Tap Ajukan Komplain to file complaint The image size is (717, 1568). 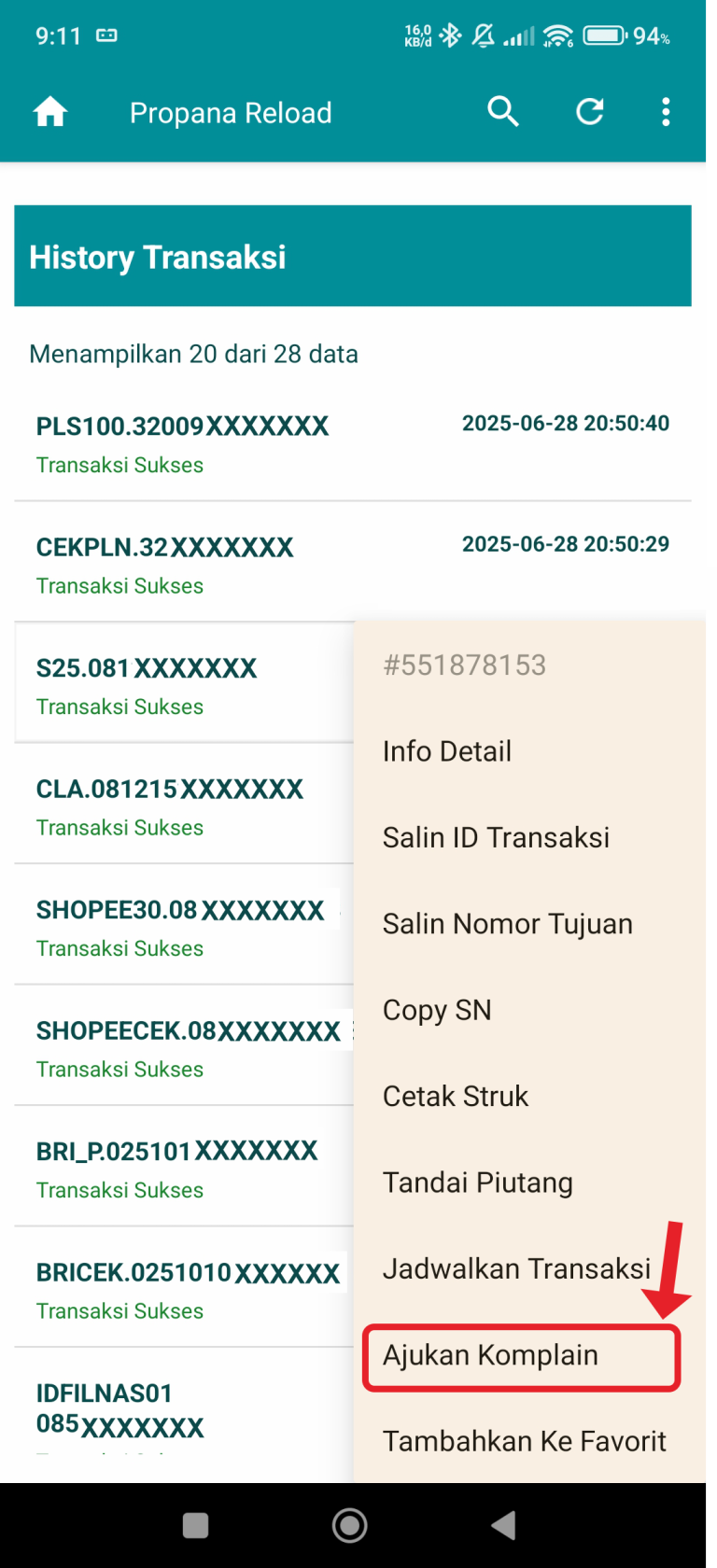point(491,1355)
